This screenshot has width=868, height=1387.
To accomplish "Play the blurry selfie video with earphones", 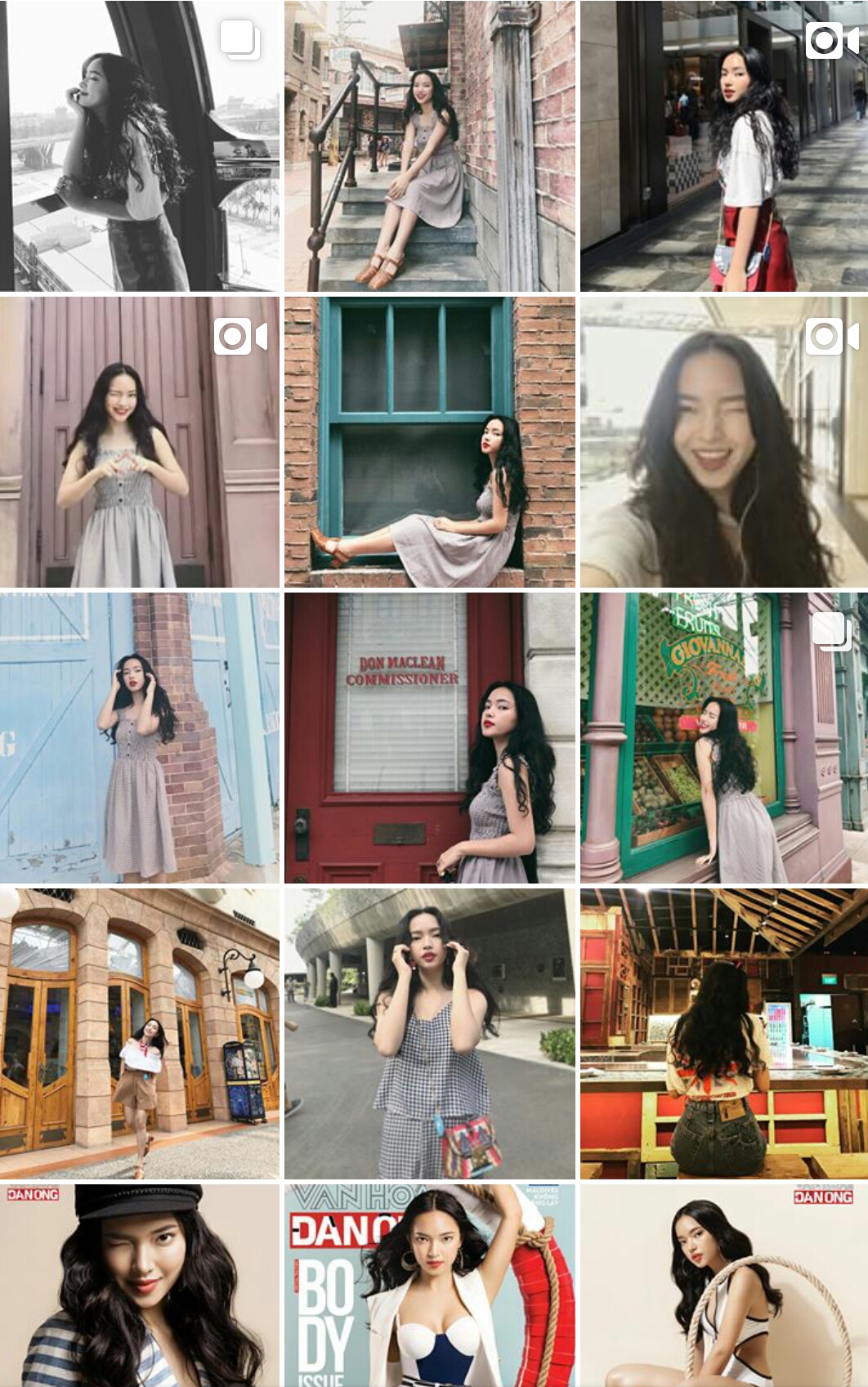I will (x=723, y=441).
